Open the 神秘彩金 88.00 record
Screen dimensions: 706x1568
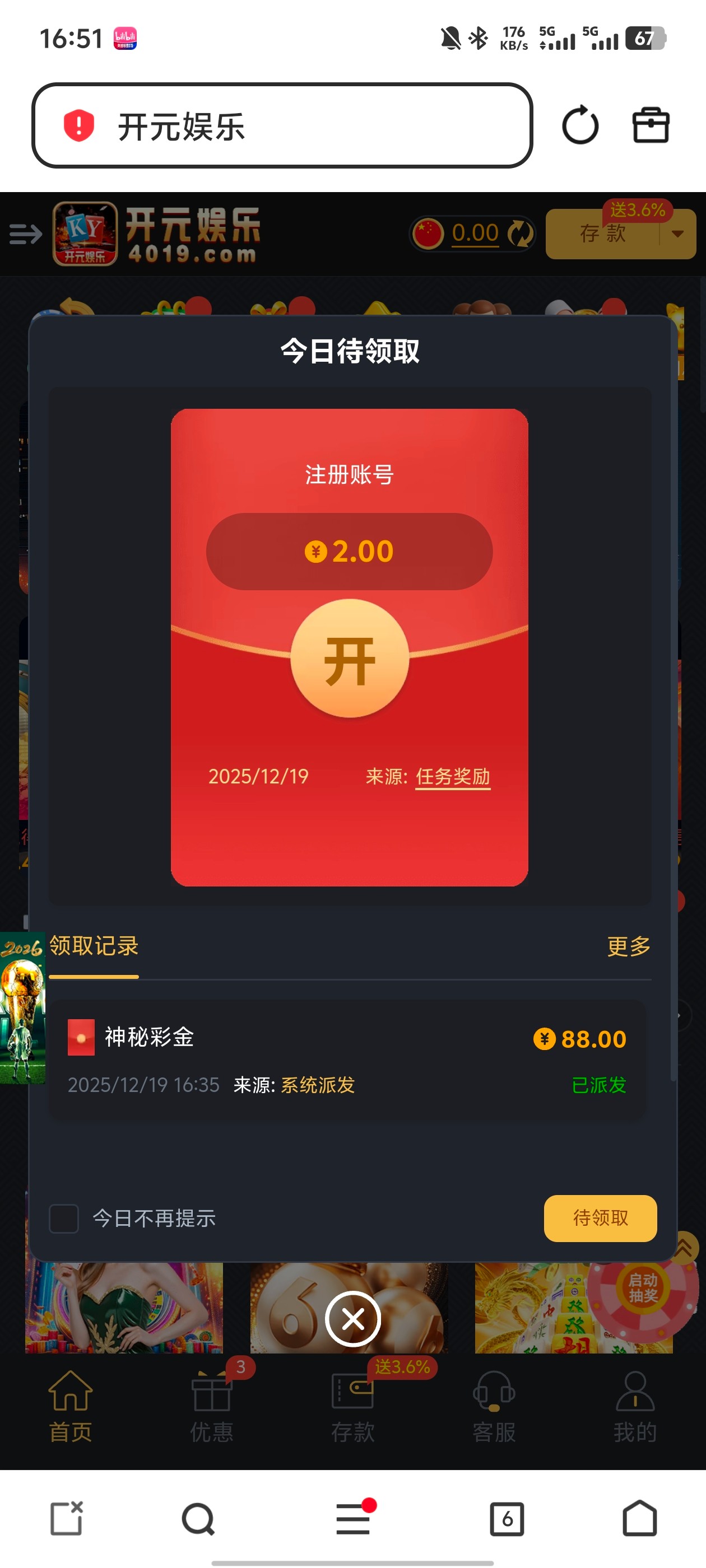point(347,1059)
